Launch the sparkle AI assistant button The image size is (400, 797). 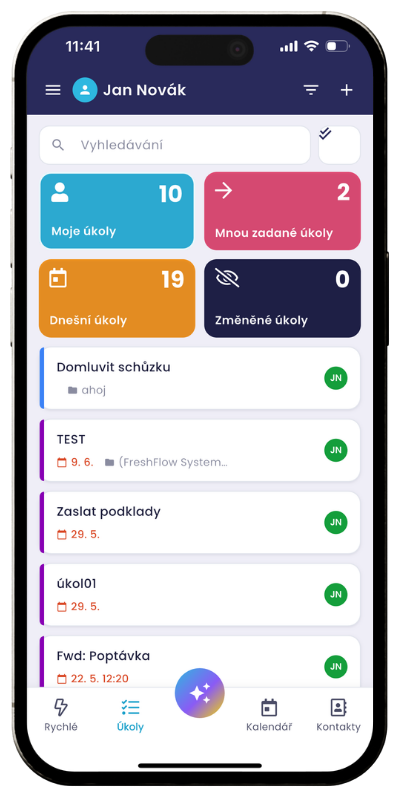200,693
